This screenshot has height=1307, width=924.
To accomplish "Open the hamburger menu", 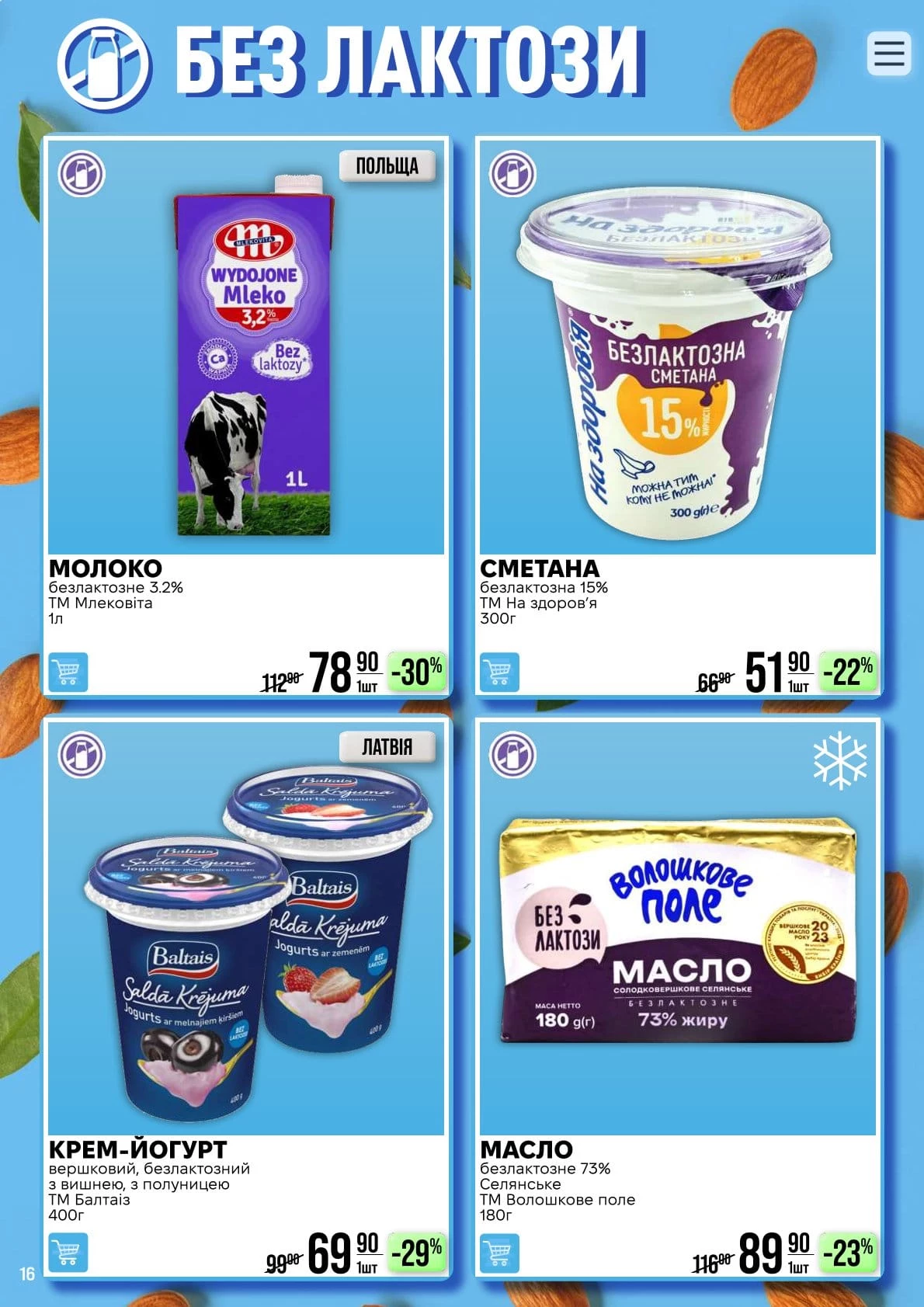I will tap(889, 54).
